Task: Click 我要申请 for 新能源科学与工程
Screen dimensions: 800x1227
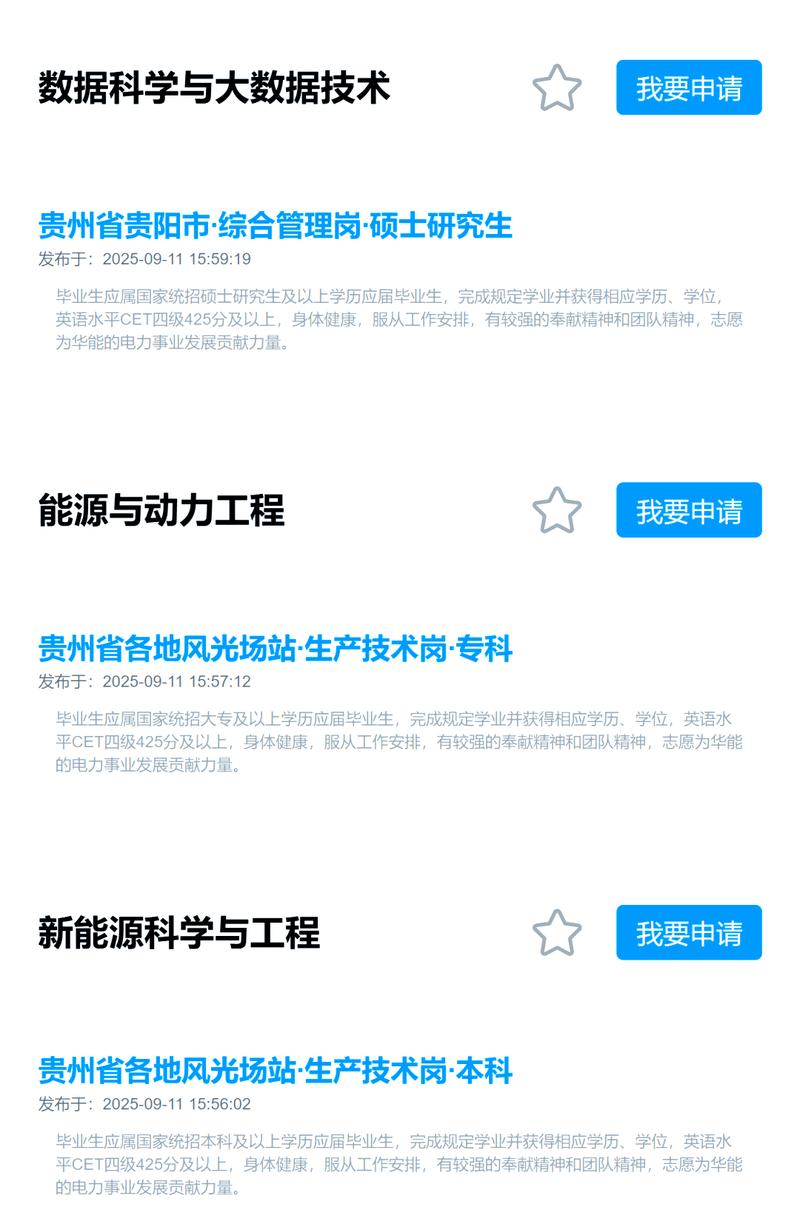Action: tap(690, 933)
